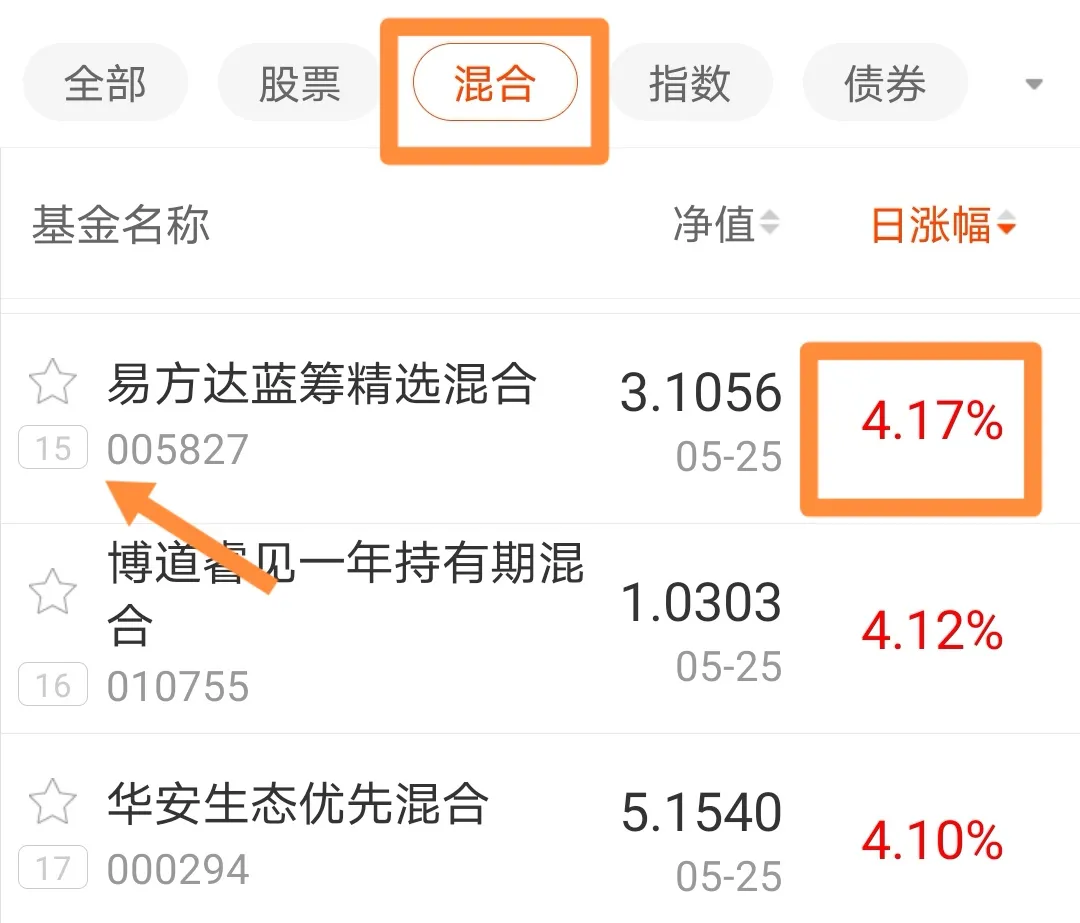Star the 博道睿见一年持有期混合 fund

click(52, 593)
